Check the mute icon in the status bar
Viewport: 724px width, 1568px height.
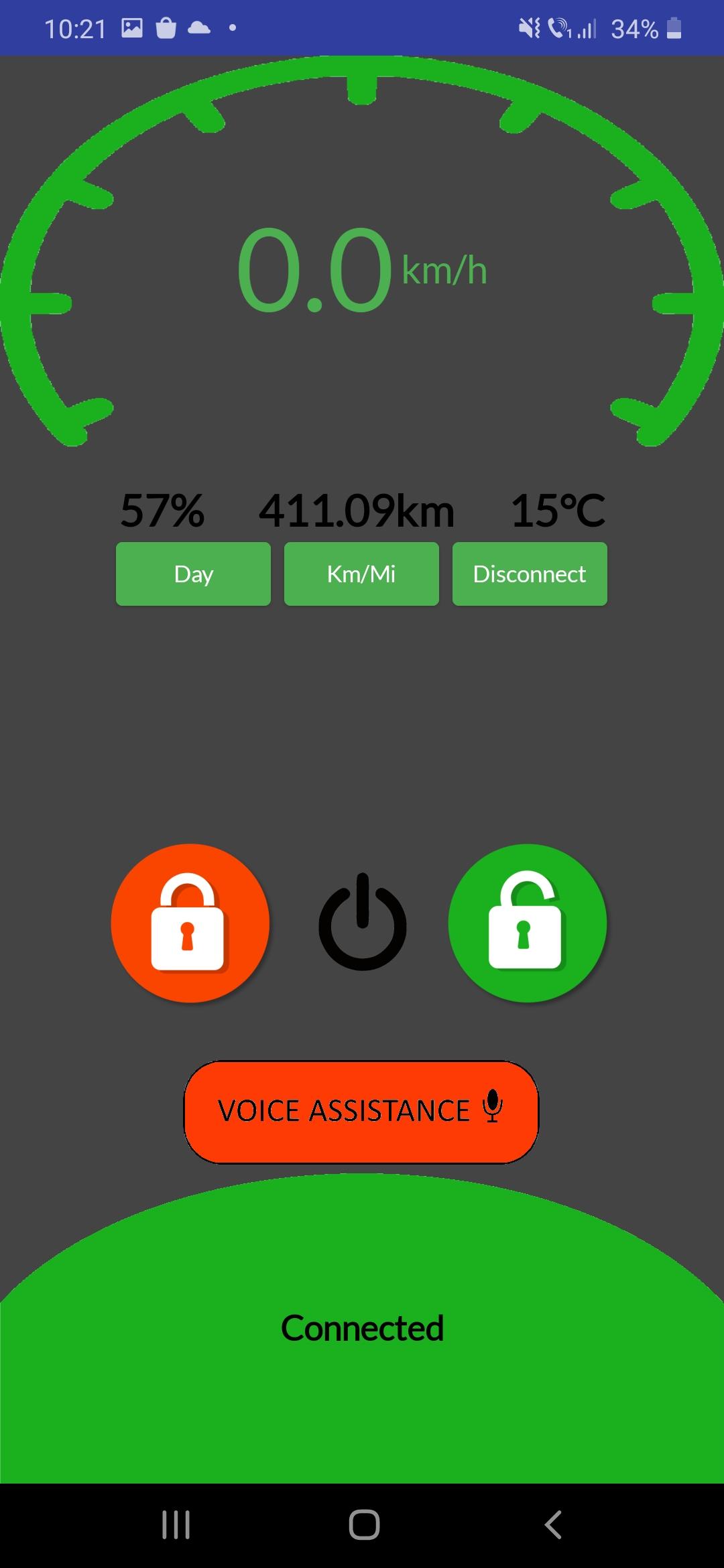(528, 27)
